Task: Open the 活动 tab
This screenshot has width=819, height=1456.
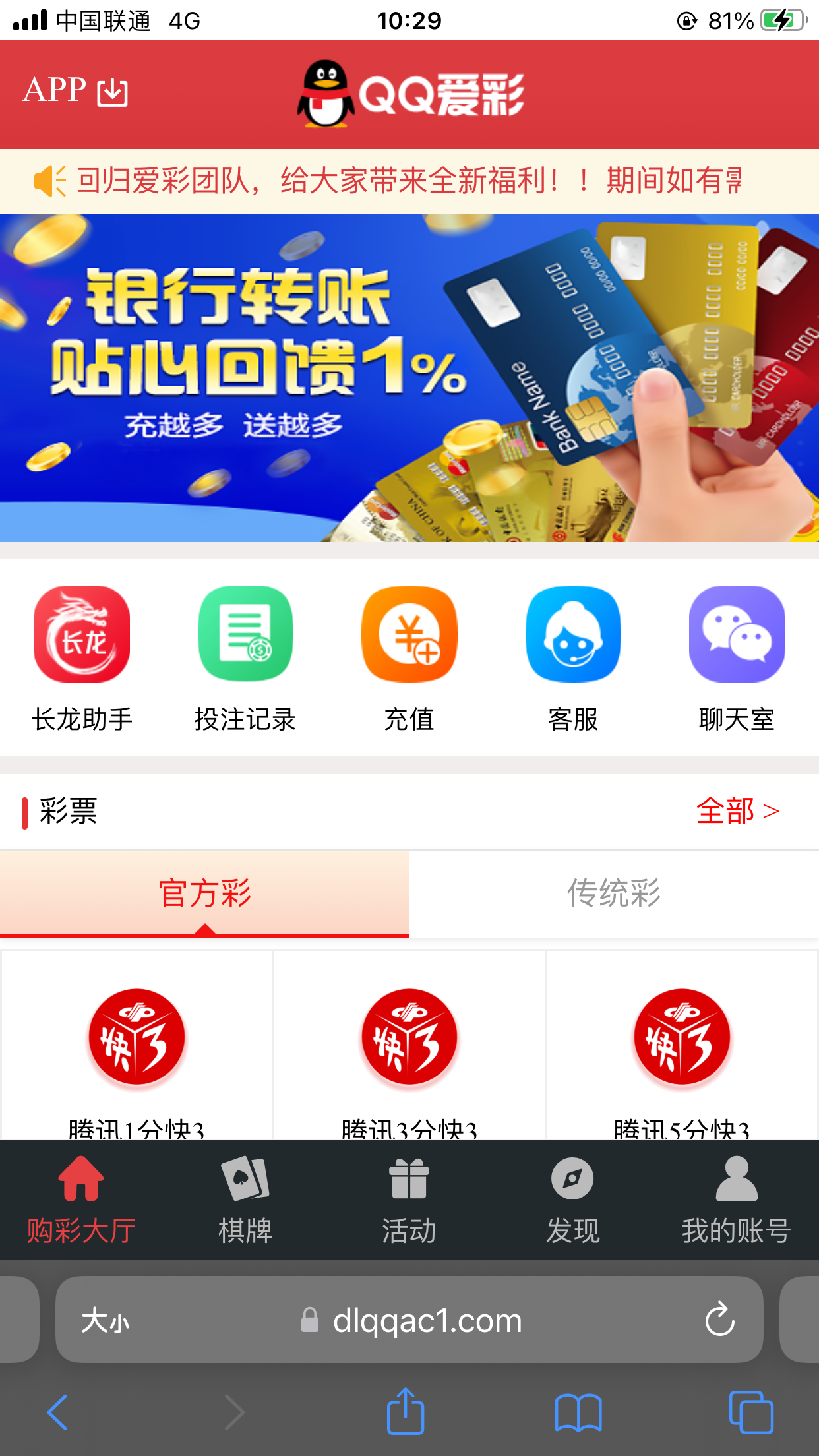Action: click(409, 1200)
